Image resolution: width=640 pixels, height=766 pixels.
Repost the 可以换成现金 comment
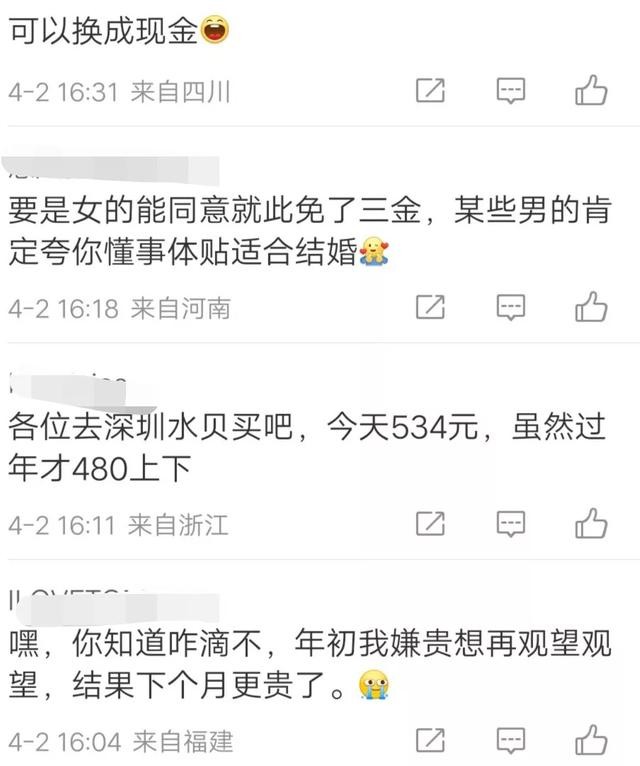pyautogui.click(x=430, y=91)
